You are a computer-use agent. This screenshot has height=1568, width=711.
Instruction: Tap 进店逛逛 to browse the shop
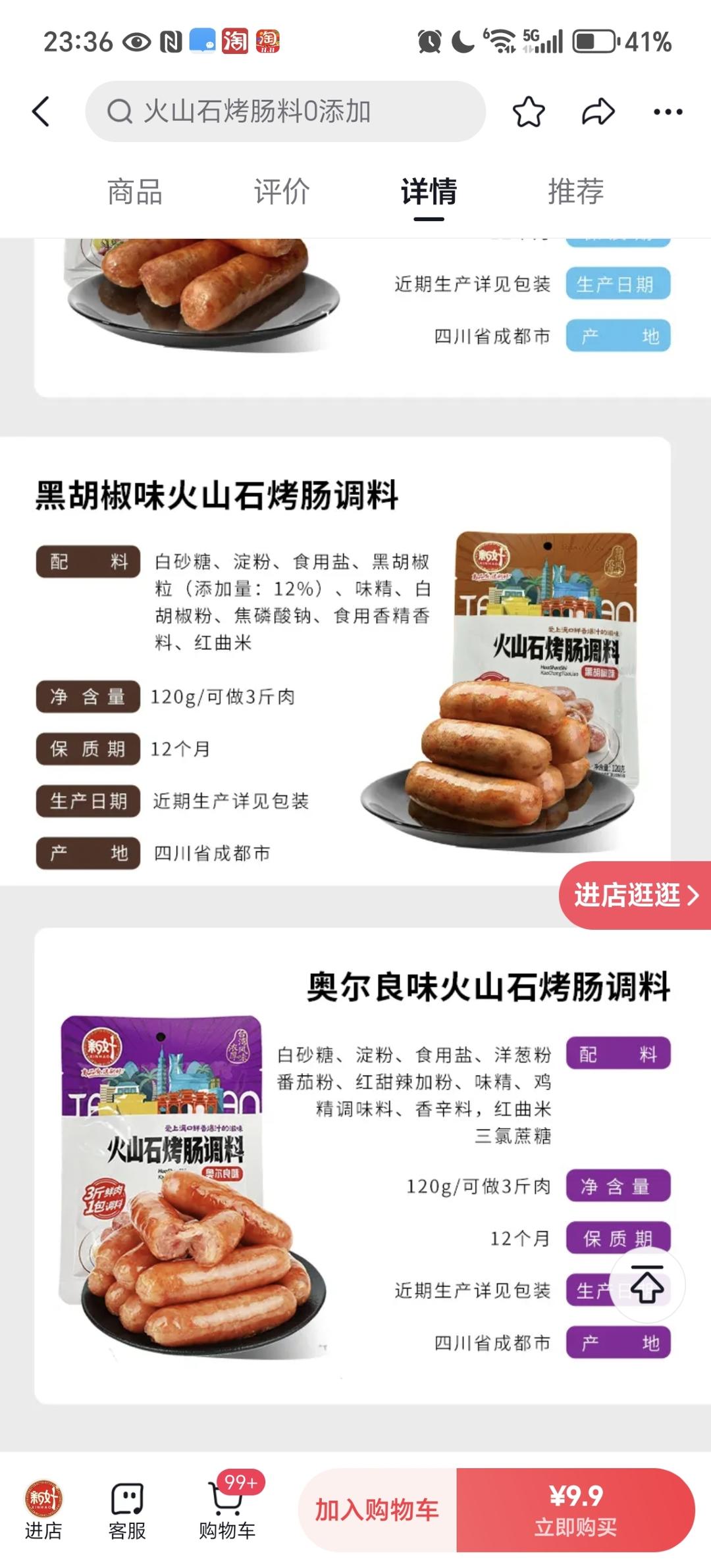[635, 895]
